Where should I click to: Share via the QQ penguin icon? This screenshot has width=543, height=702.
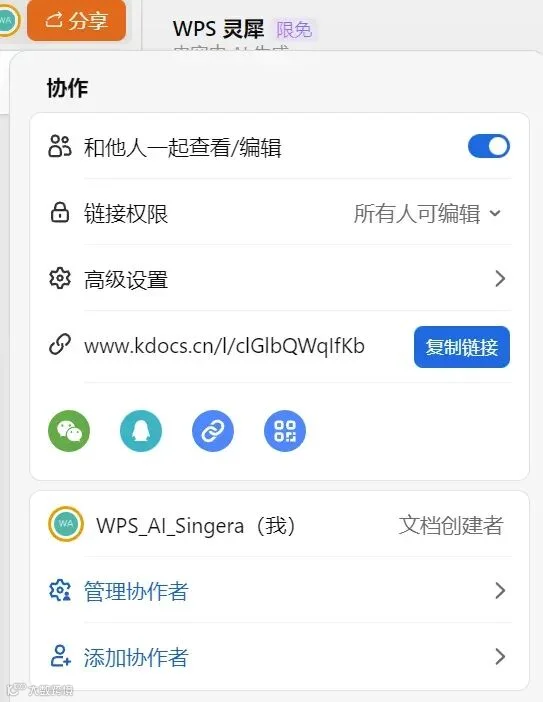pyautogui.click(x=141, y=431)
